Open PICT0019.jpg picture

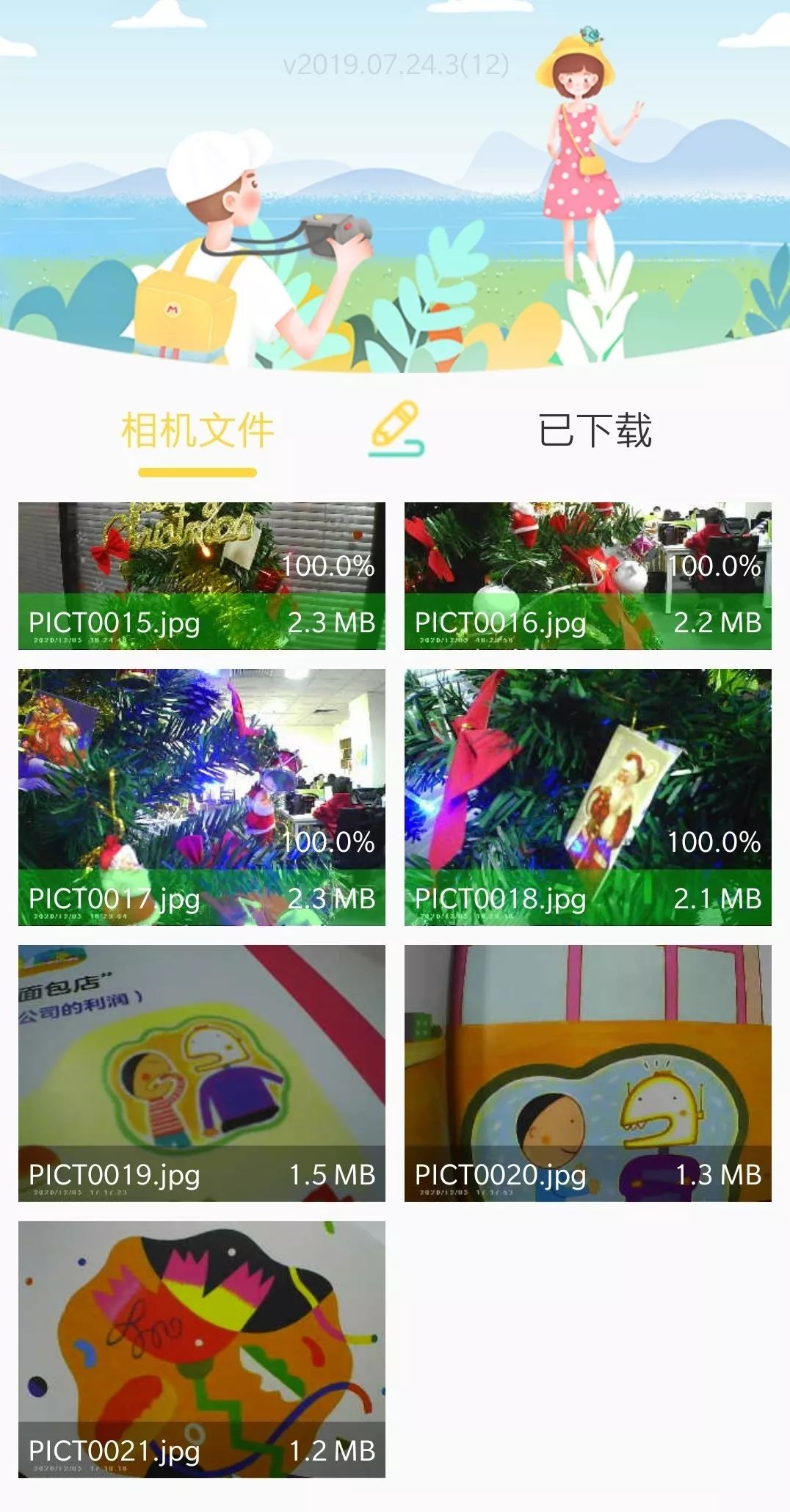click(x=201, y=1073)
